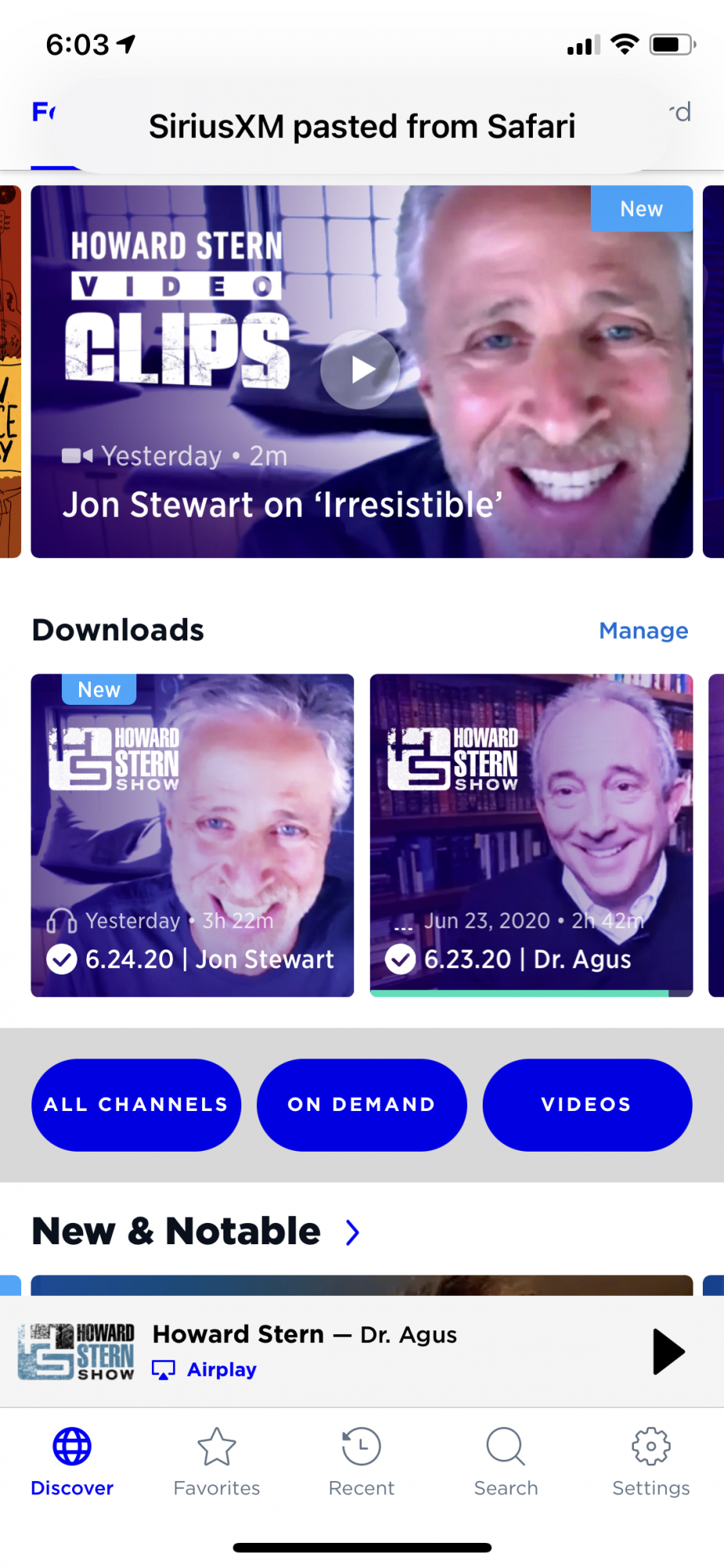Switch to the Settings tab

click(x=651, y=1462)
